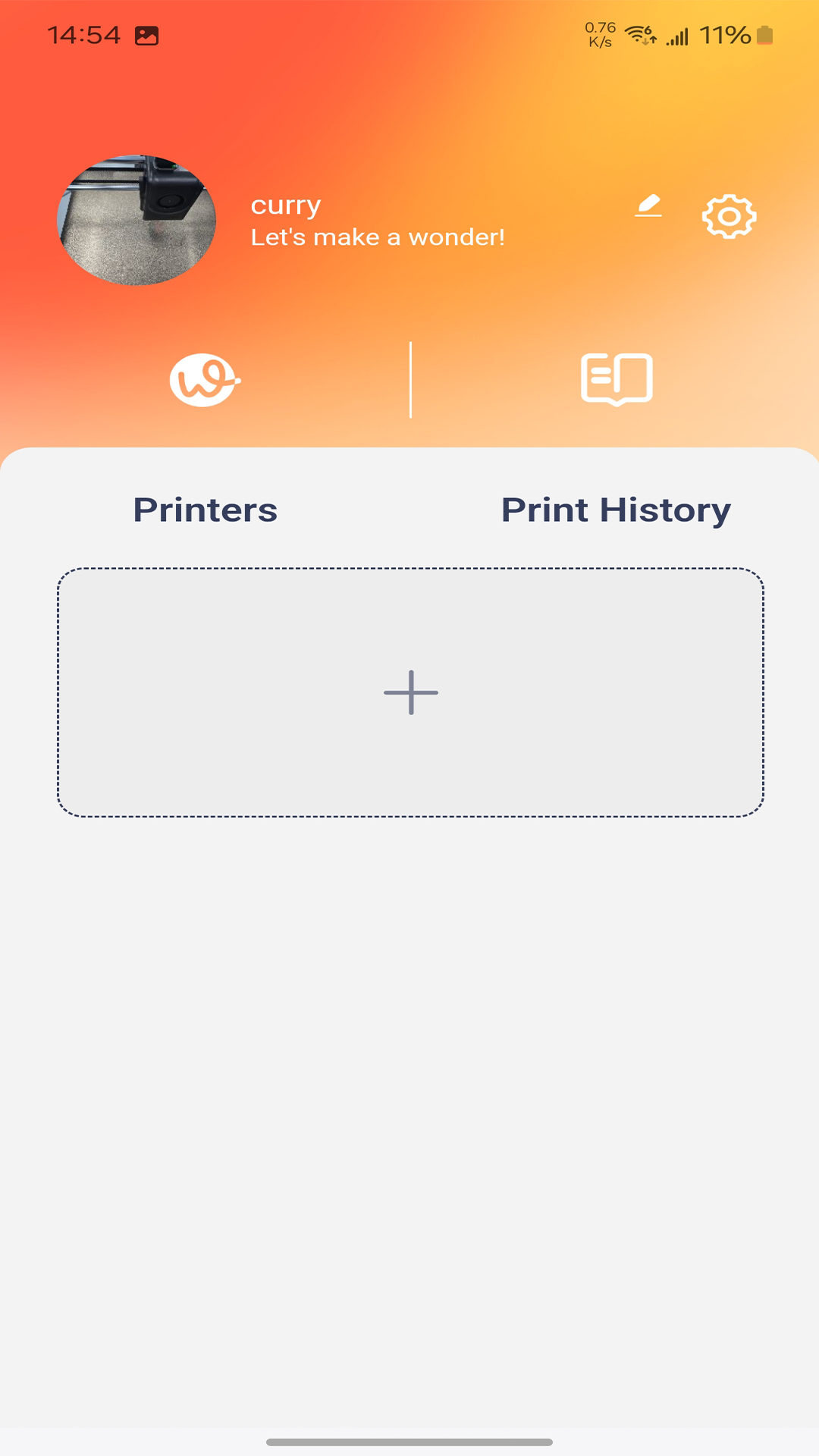
Task: Open the W logo shortcut
Action: (203, 380)
